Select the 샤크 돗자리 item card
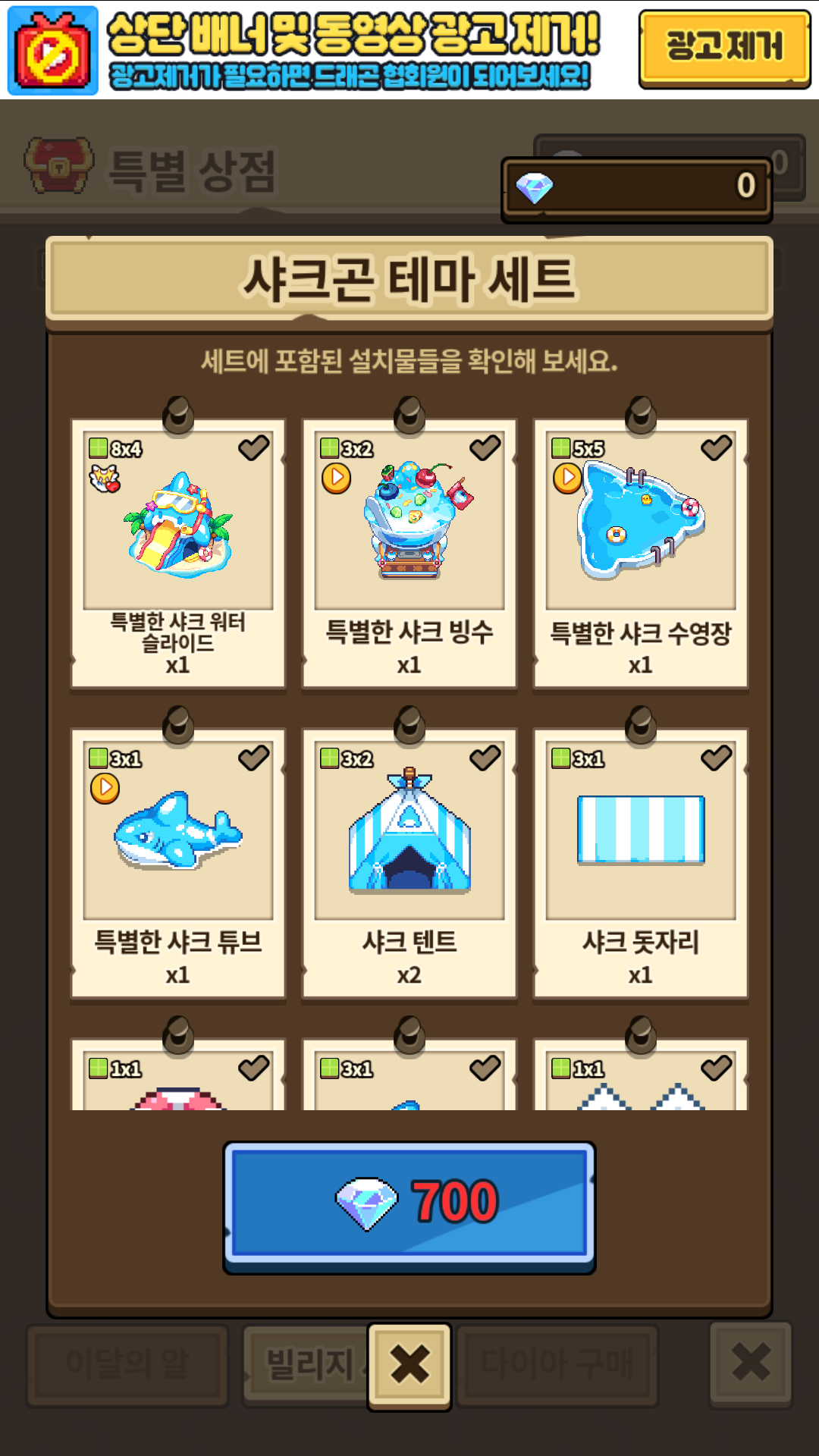Screen dimensions: 819x1456 point(641,864)
